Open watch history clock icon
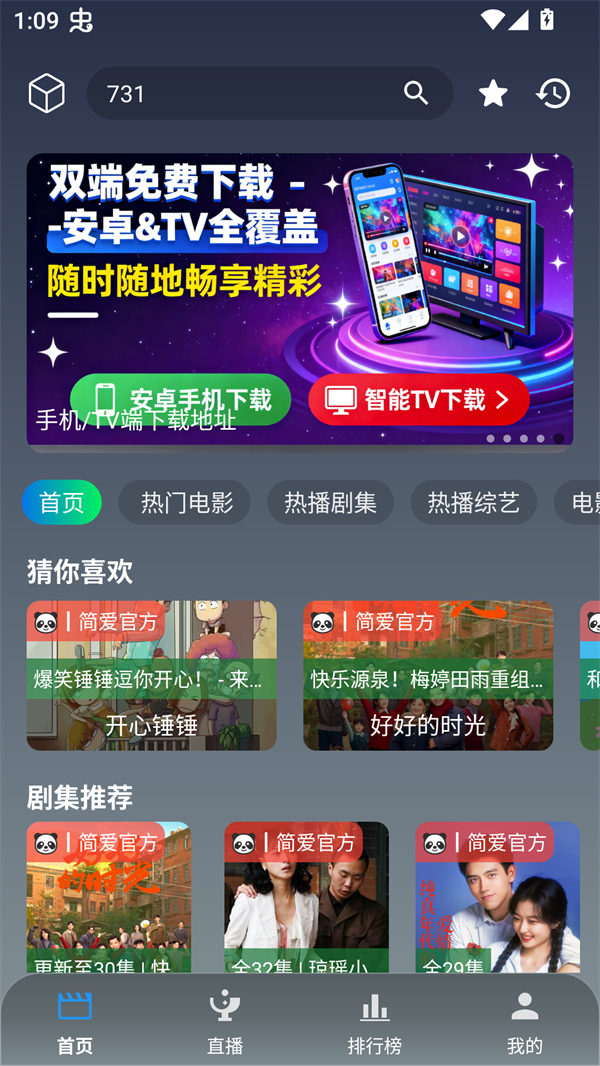The width and height of the screenshot is (600, 1066). coord(553,94)
